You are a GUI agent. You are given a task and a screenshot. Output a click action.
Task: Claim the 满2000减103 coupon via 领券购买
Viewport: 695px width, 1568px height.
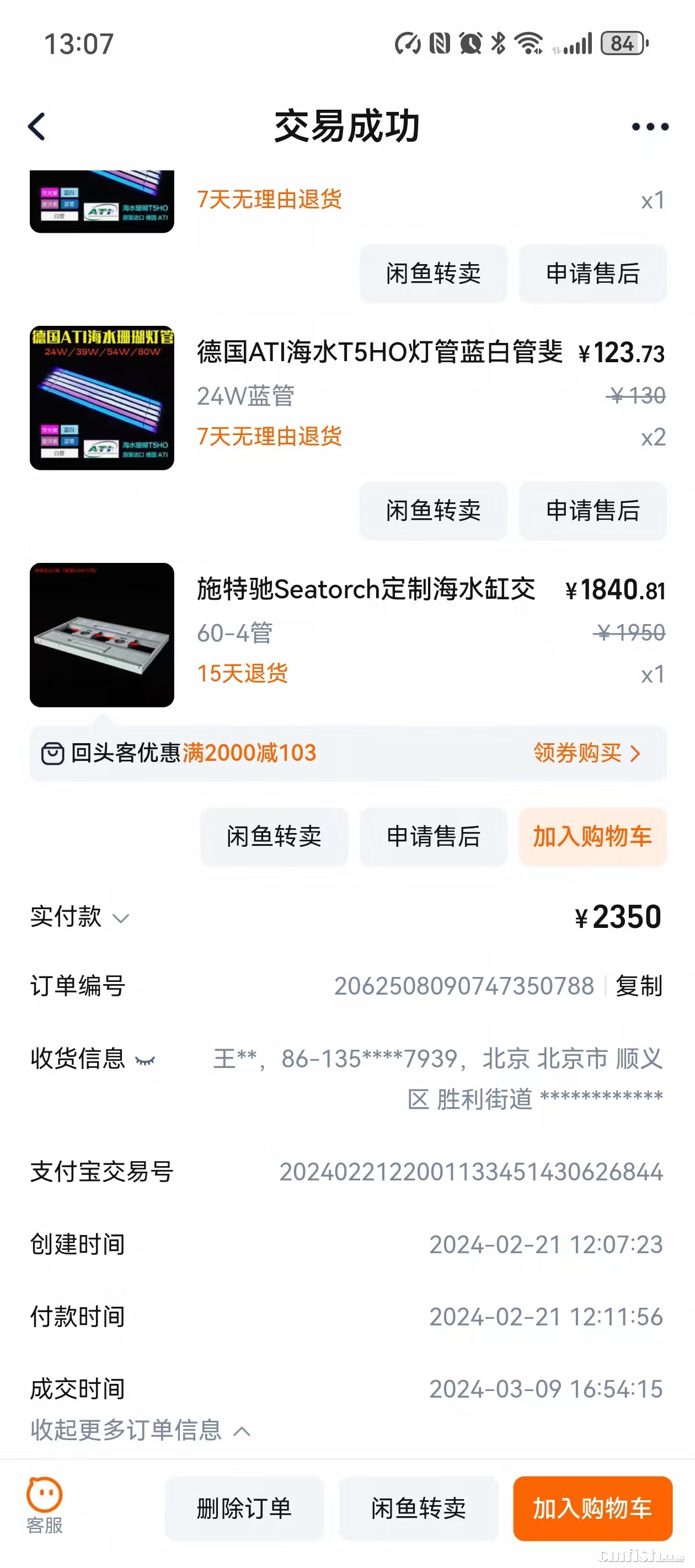[x=586, y=753]
